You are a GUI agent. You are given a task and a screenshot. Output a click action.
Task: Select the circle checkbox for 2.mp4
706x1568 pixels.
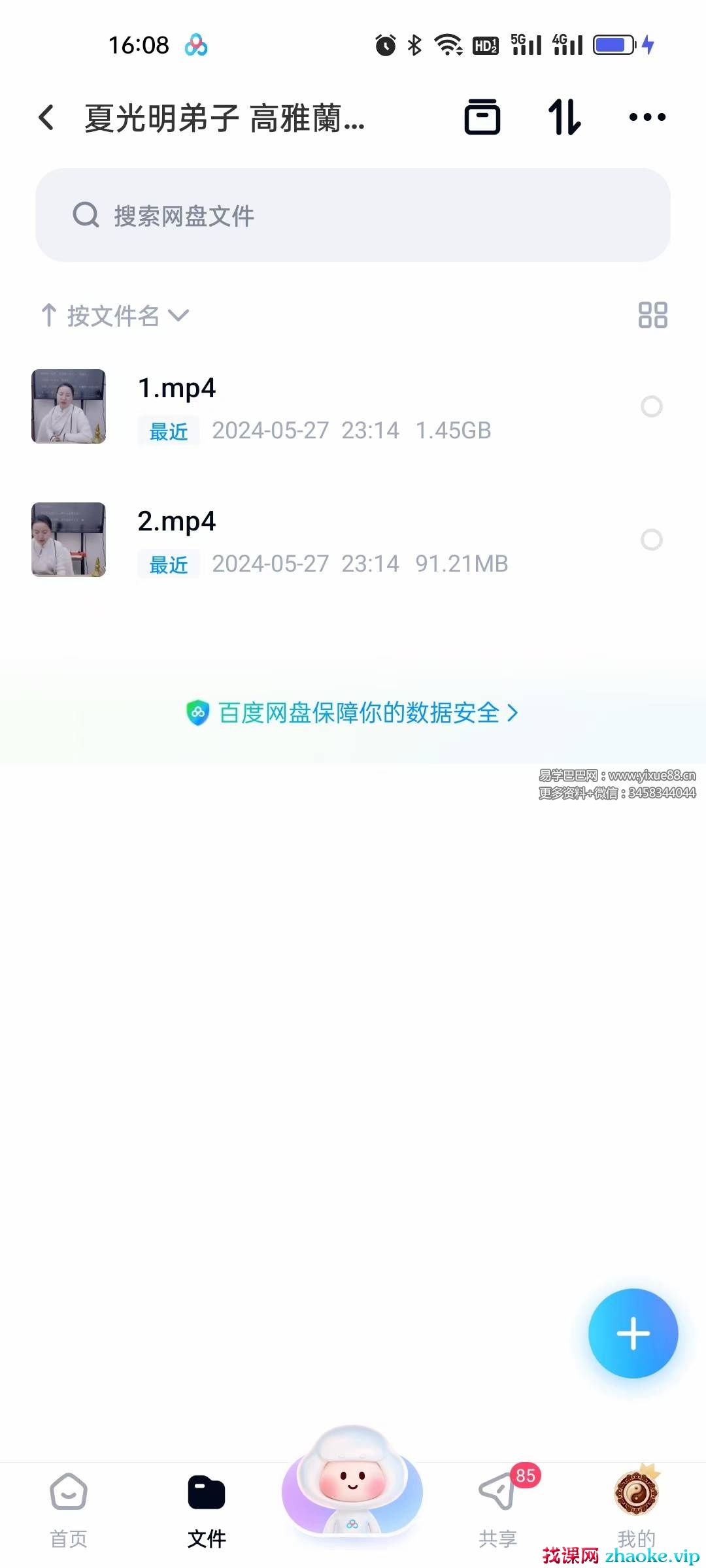point(651,540)
